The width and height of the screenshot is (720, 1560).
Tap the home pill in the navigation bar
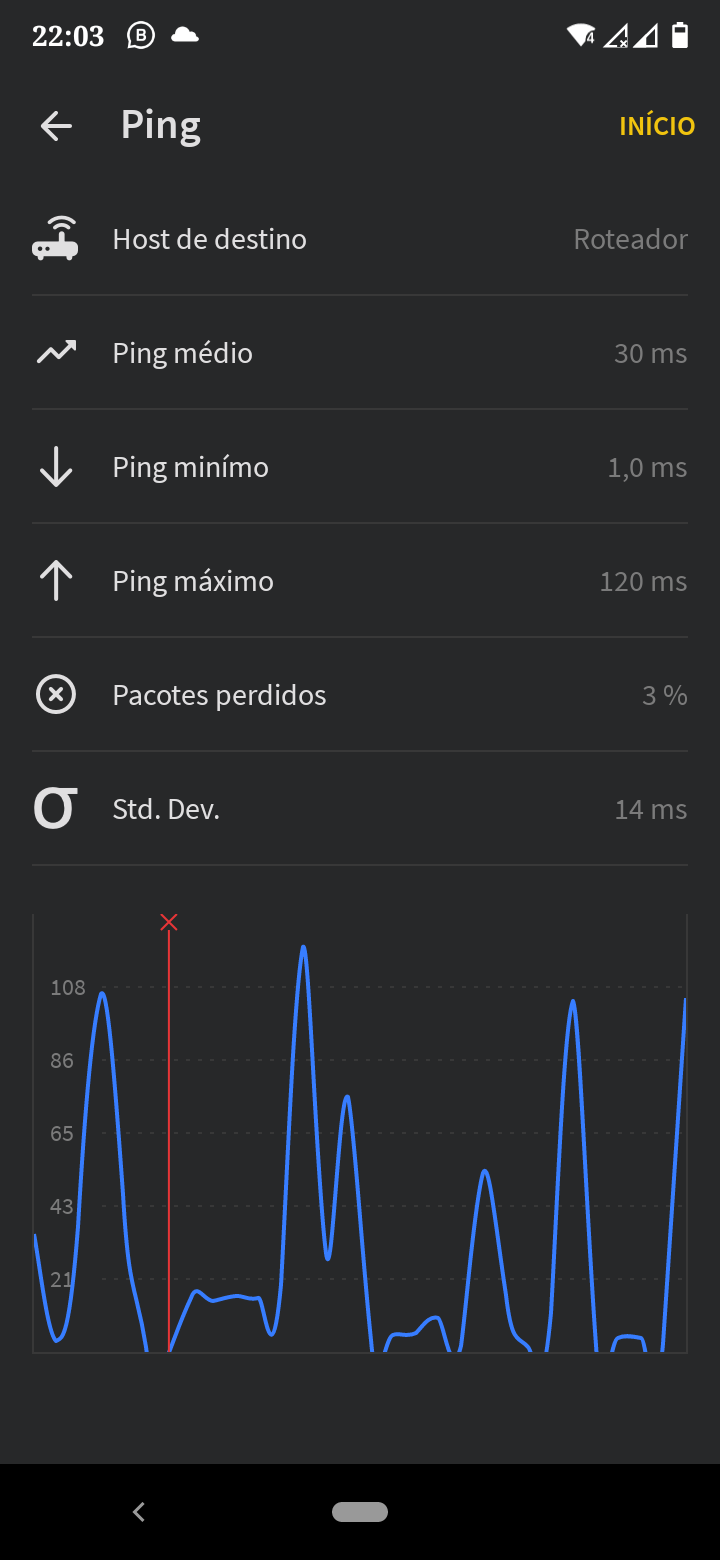coord(360,1512)
